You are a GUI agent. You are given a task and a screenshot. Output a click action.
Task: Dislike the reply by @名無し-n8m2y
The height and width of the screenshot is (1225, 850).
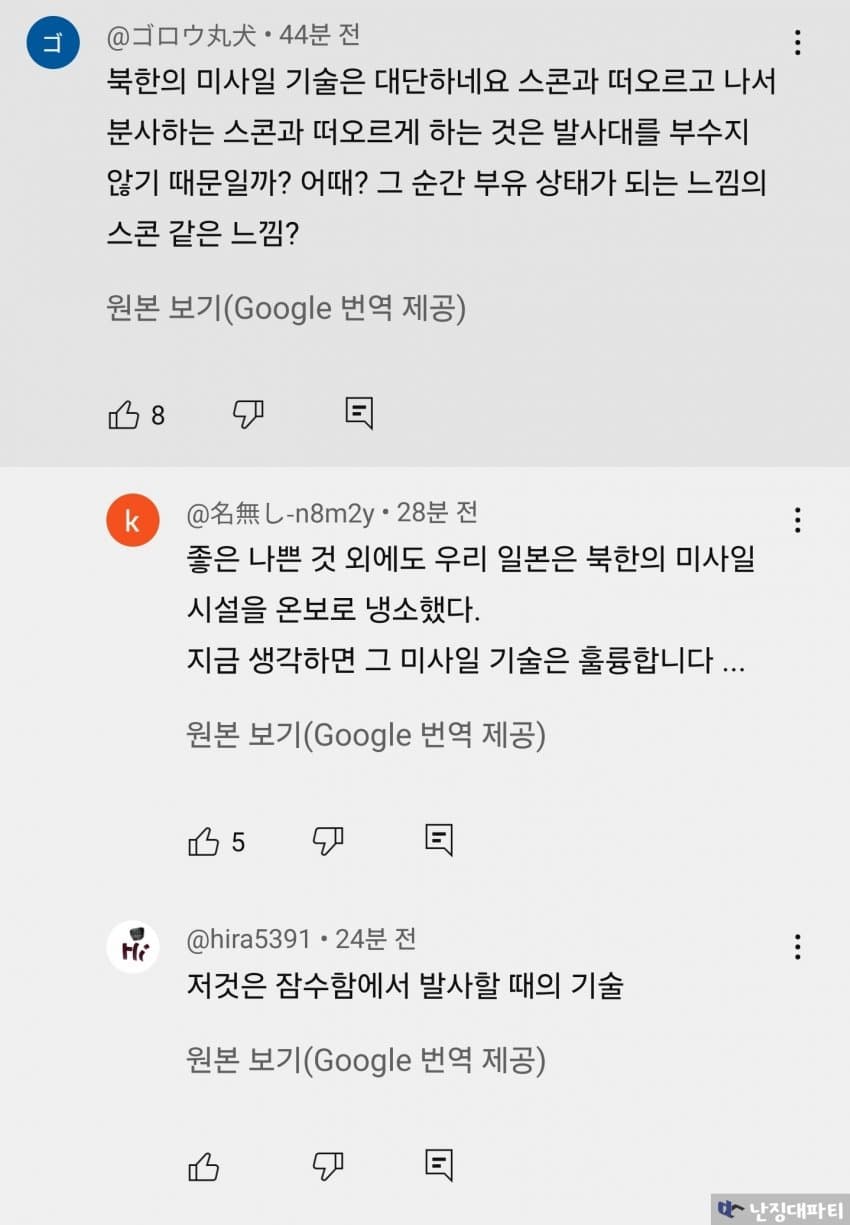coord(328,841)
